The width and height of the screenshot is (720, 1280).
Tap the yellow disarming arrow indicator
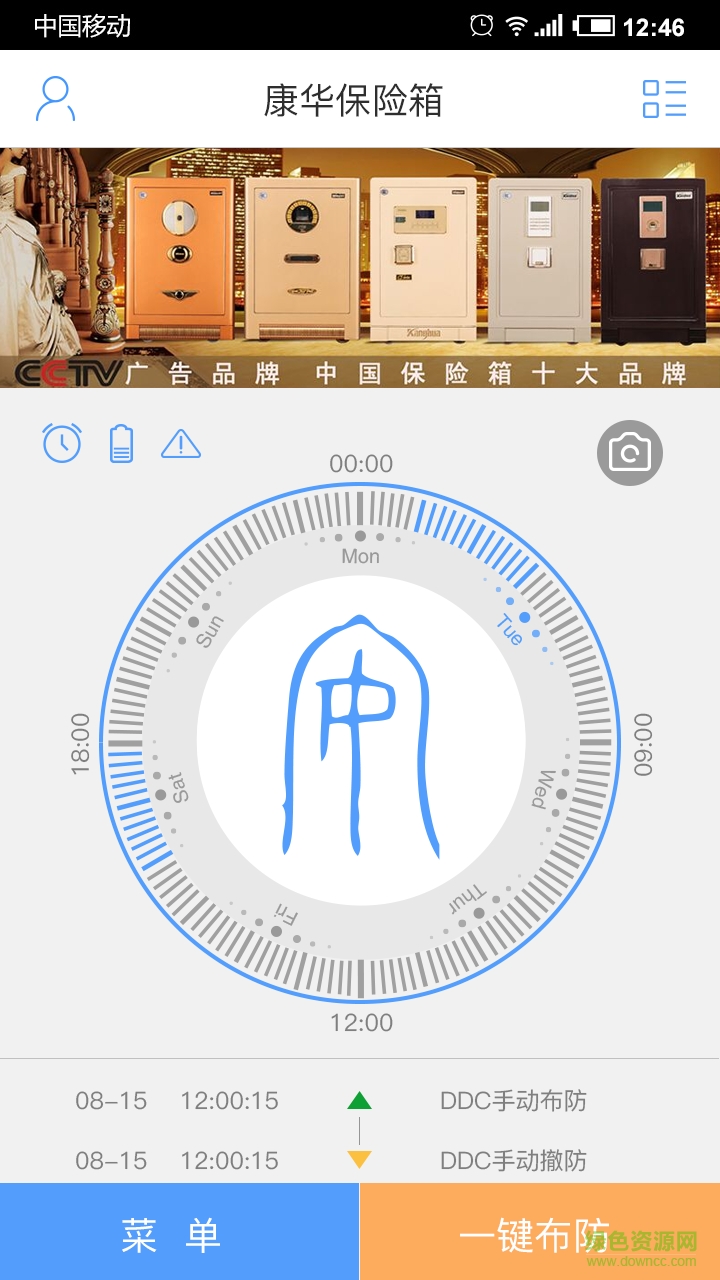[360, 1160]
